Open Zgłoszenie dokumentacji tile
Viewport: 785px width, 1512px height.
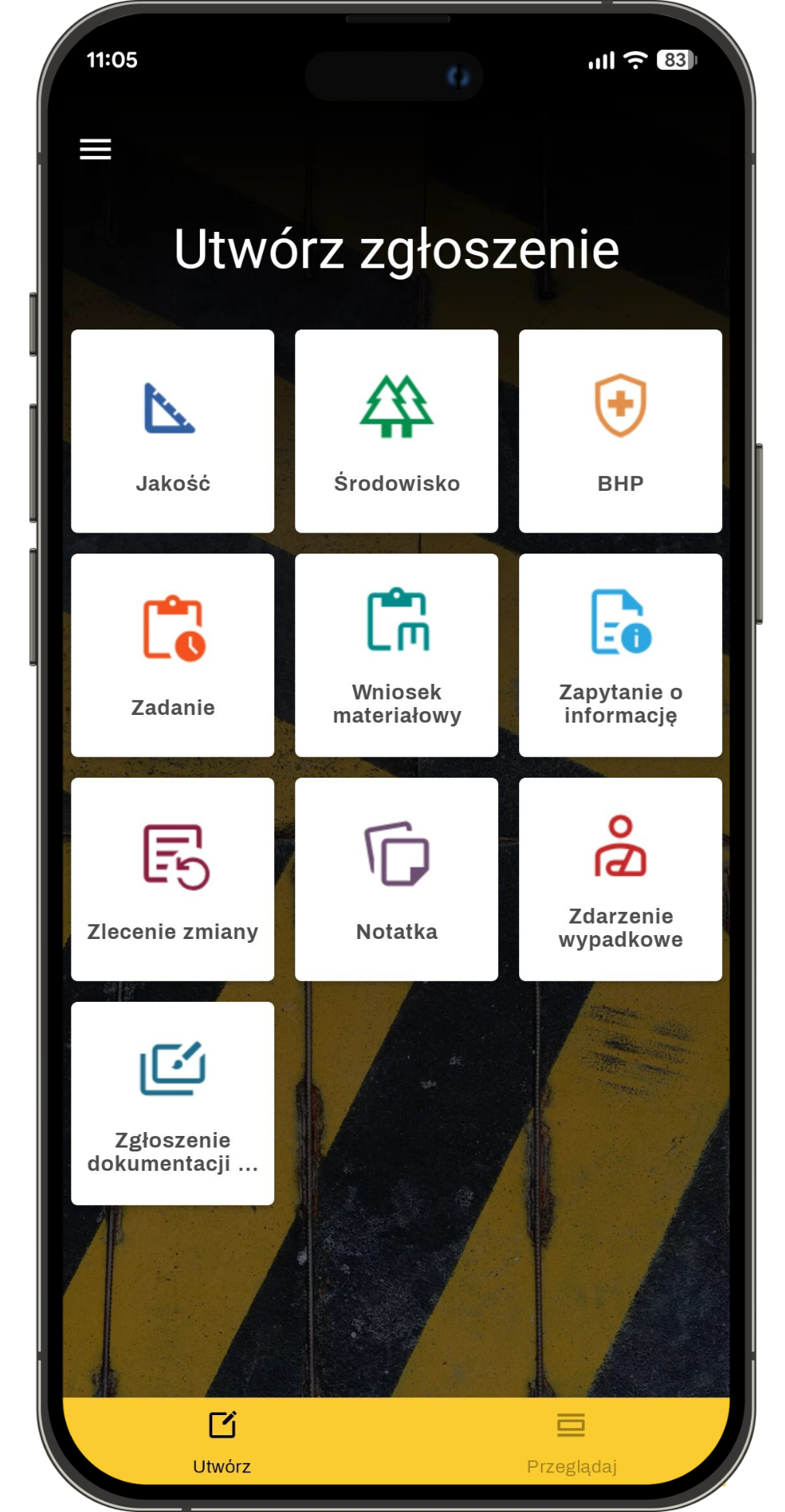tap(173, 1103)
